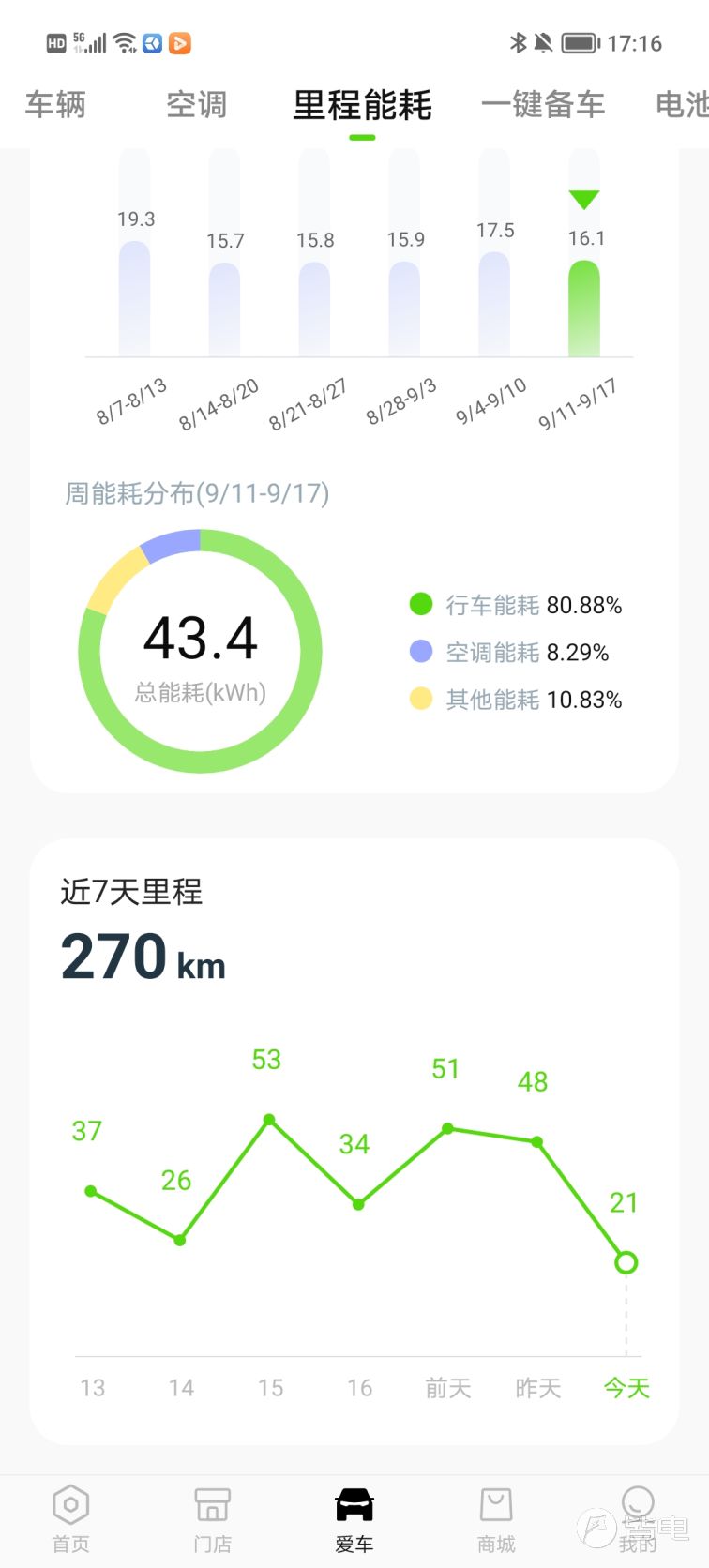This screenshot has width=709, height=1568.
Task: Select the 8/14-8/20 weekly consumption bar
Action: pos(224,309)
